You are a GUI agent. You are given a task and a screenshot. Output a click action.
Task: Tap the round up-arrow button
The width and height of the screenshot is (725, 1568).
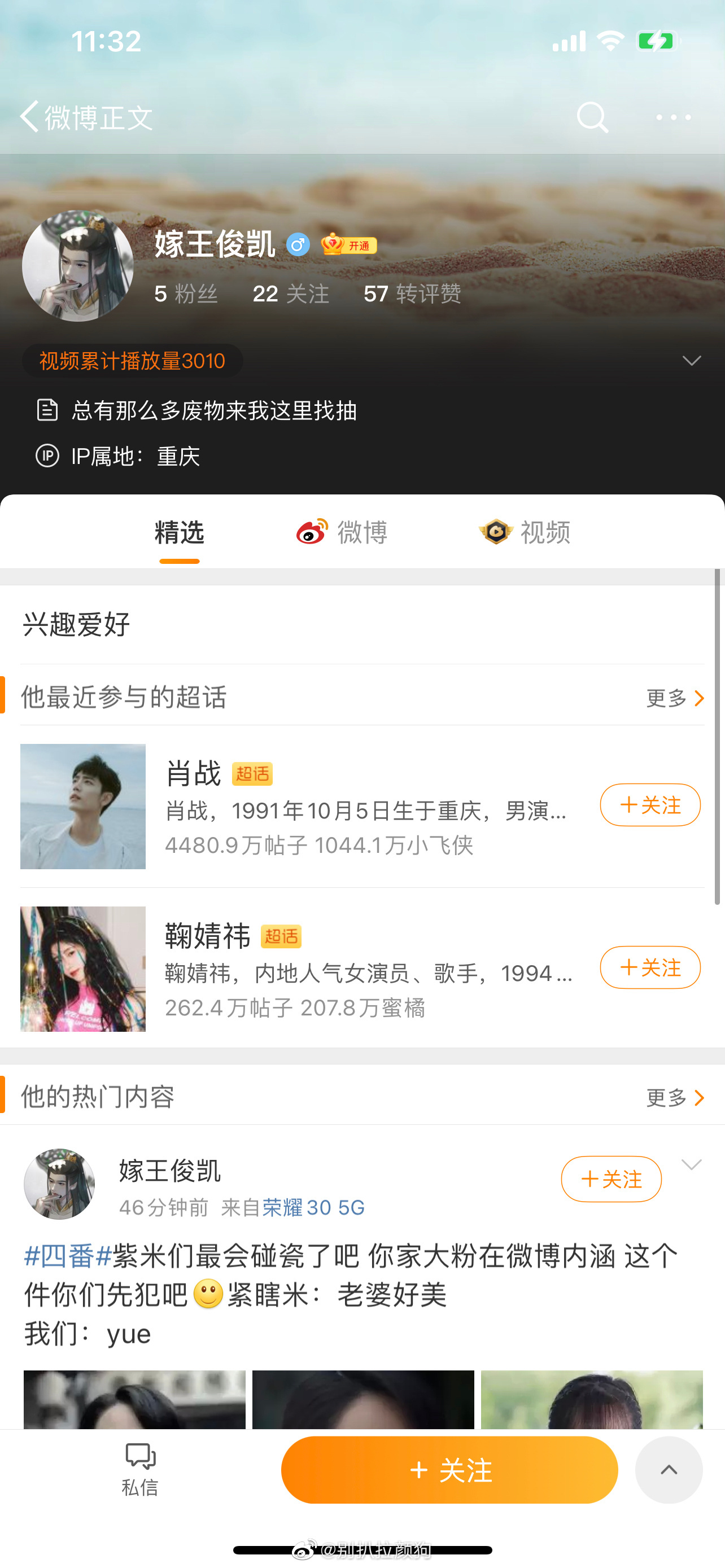tap(669, 1470)
